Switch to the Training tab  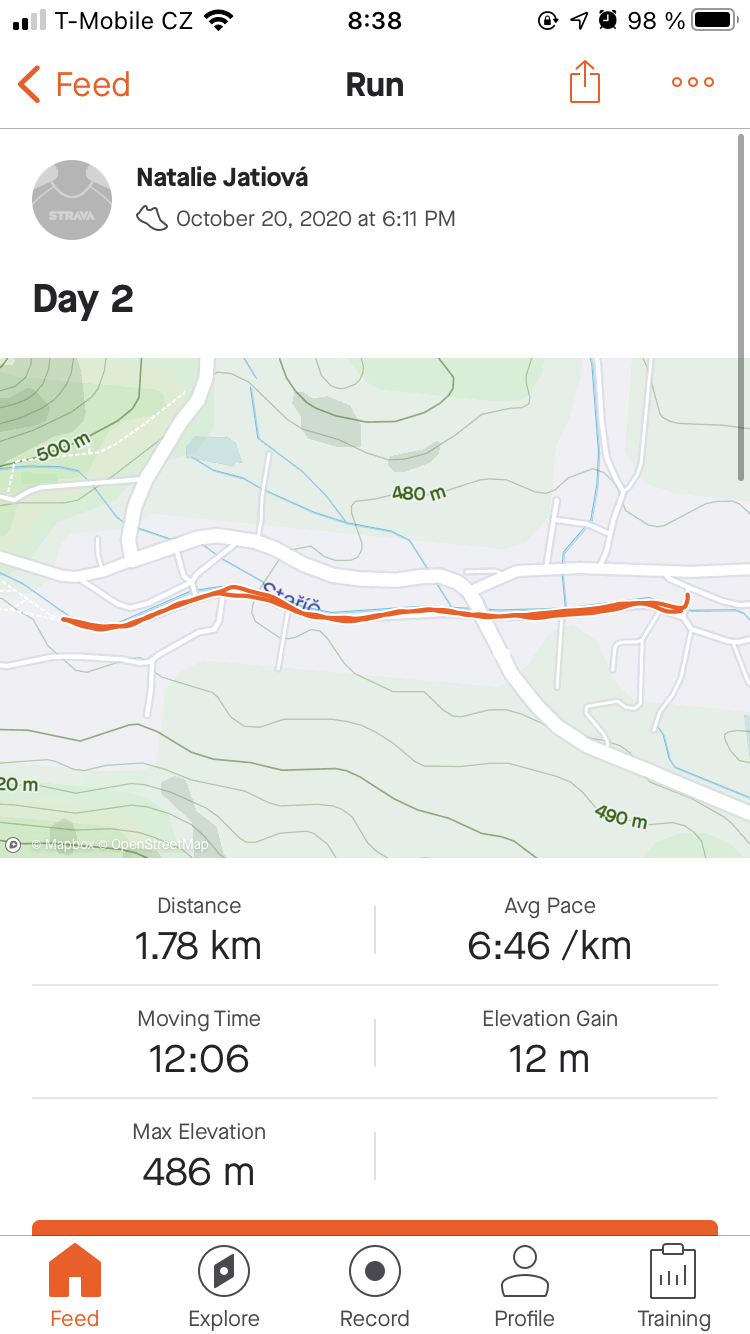click(674, 1287)
